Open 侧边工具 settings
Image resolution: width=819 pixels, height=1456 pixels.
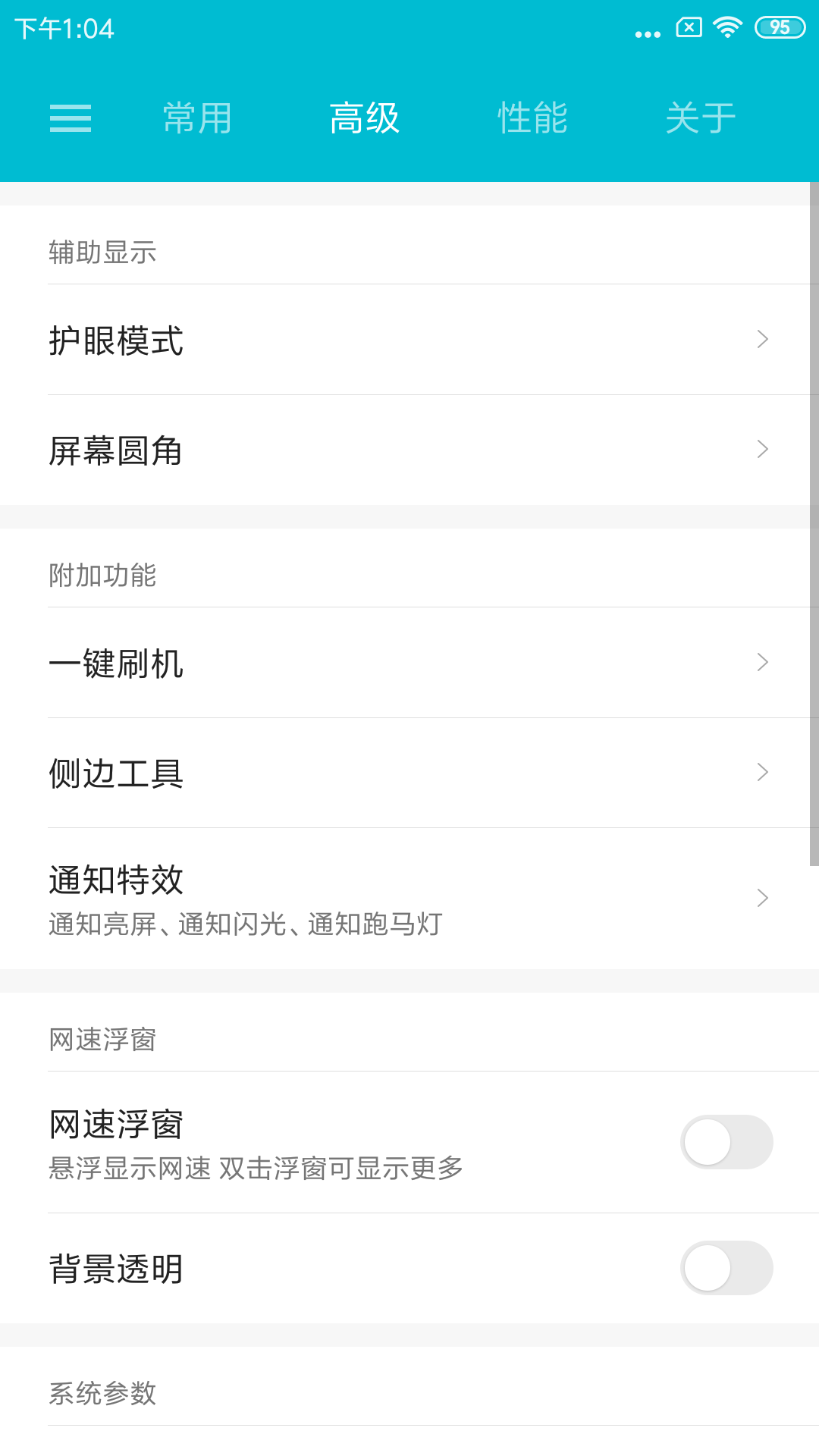click(409, 773)
